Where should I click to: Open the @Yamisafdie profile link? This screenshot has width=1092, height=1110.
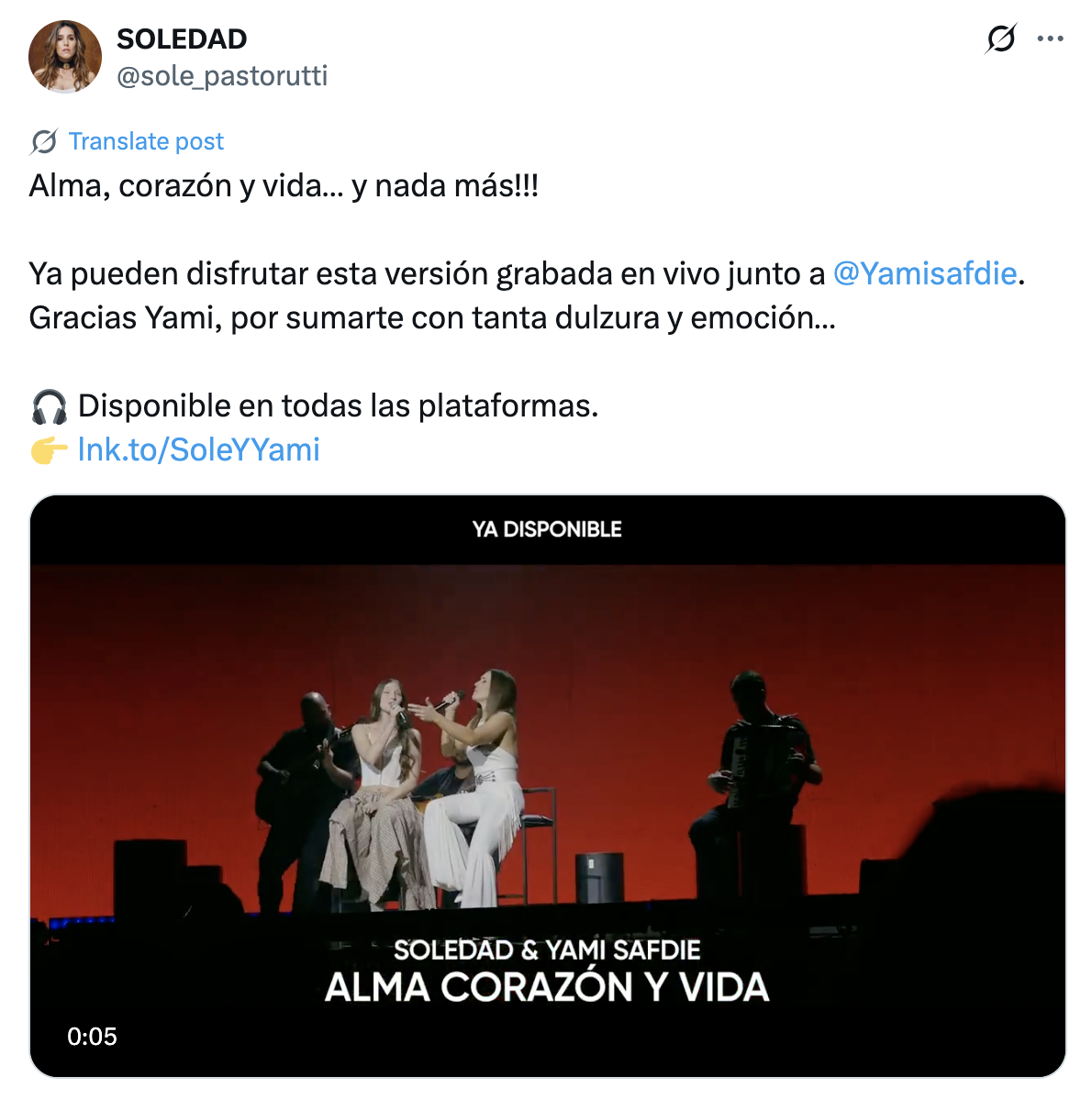[x=923, y=272]
